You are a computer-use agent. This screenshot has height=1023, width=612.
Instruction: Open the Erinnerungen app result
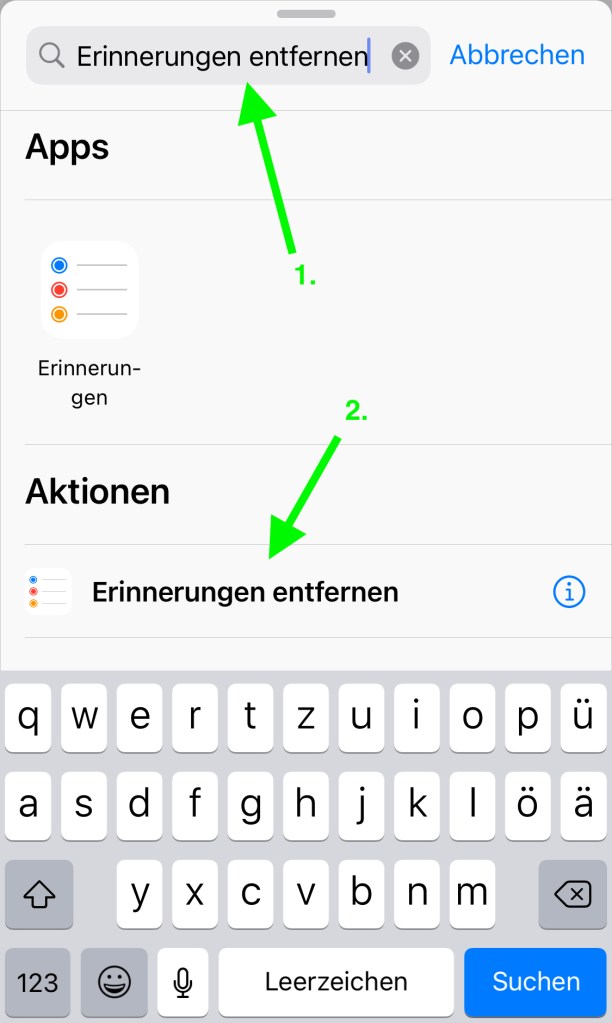pos(90,290)
